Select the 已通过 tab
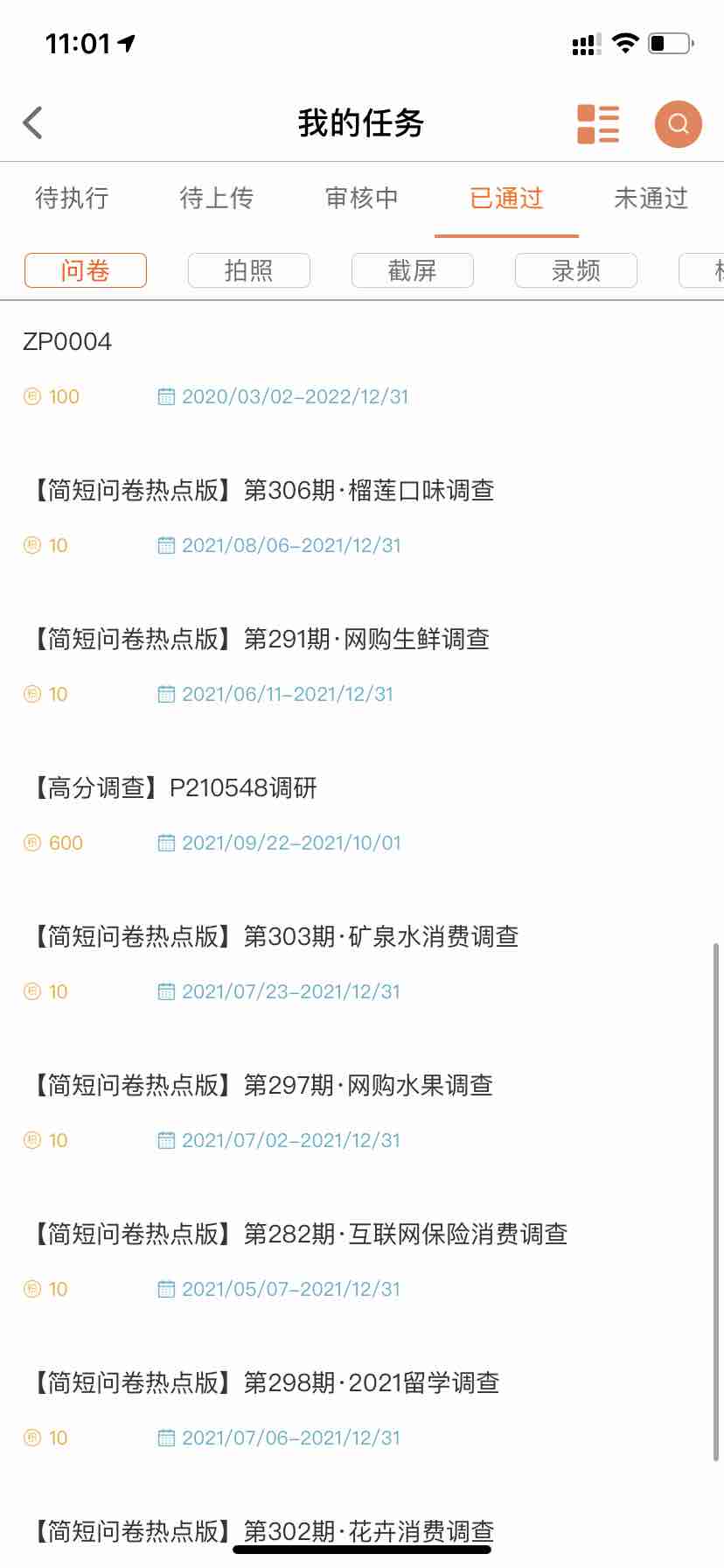This screenshot has height=1568, width=724. (x=507, y=199)
